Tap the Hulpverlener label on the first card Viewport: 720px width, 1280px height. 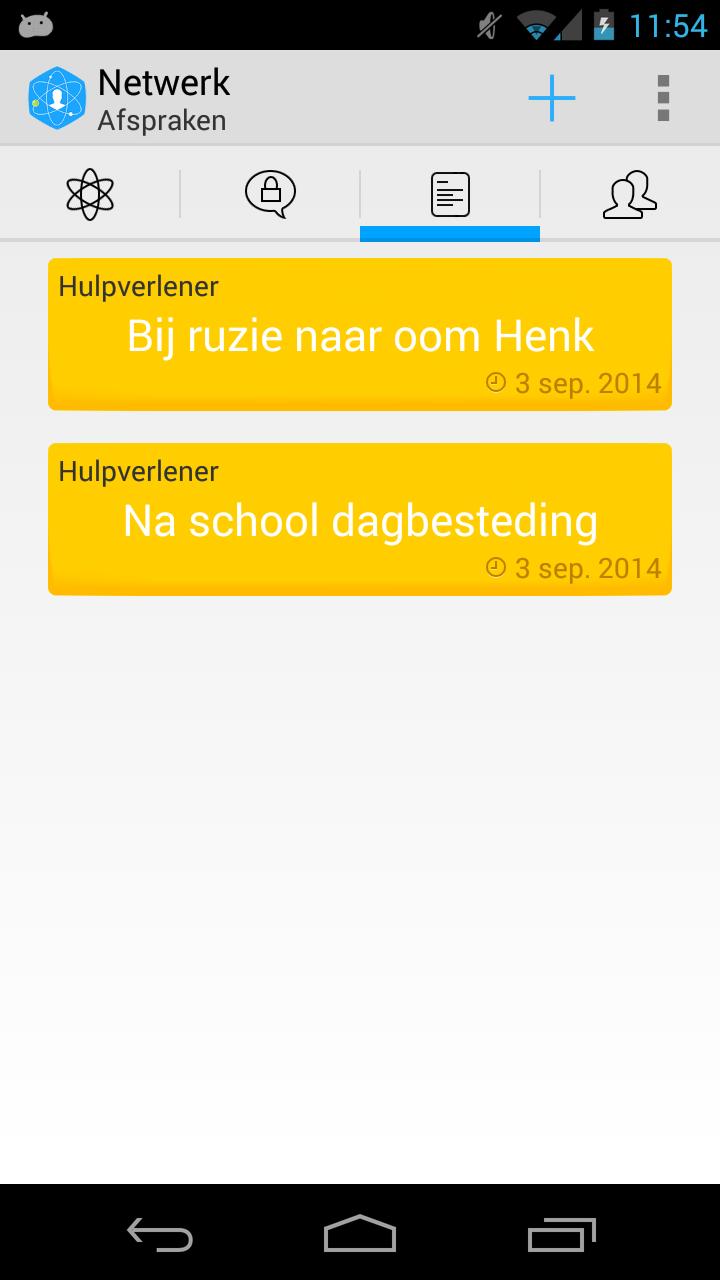coord(138,286)
